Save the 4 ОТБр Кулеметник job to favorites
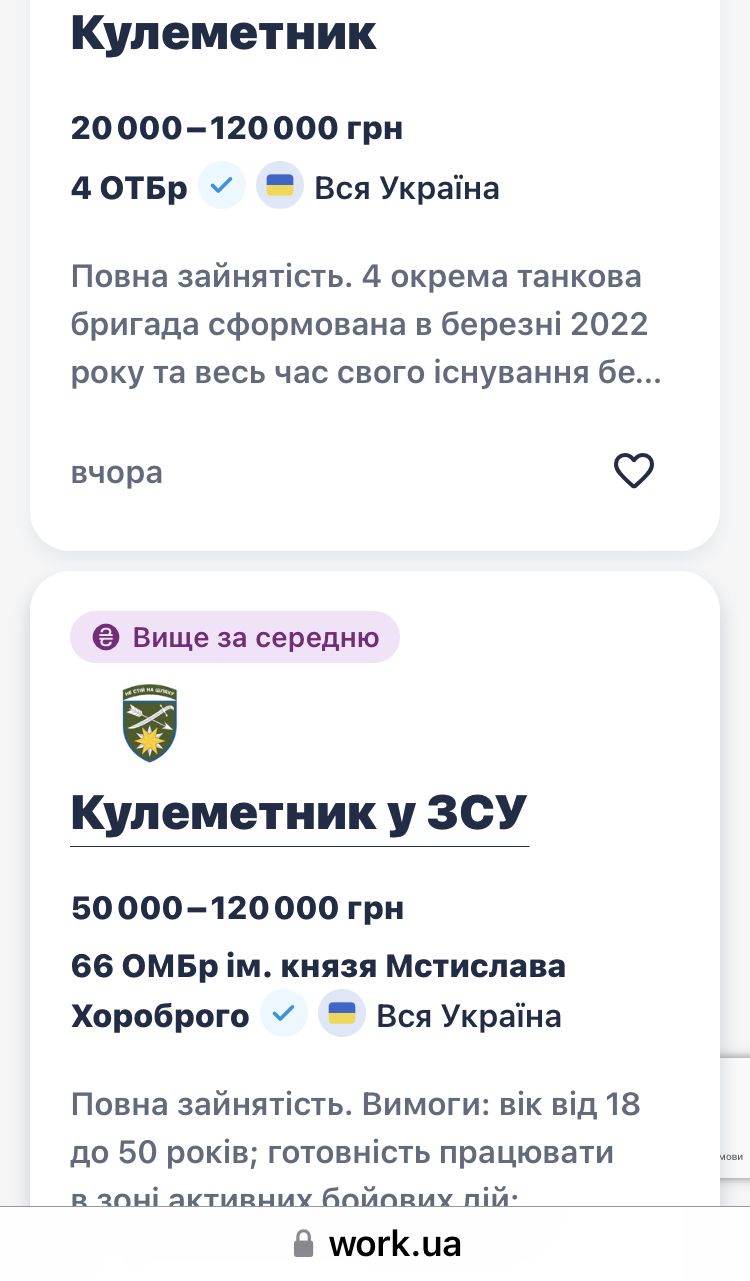The width and height of the screenshot is (750, 1281). 633,470
